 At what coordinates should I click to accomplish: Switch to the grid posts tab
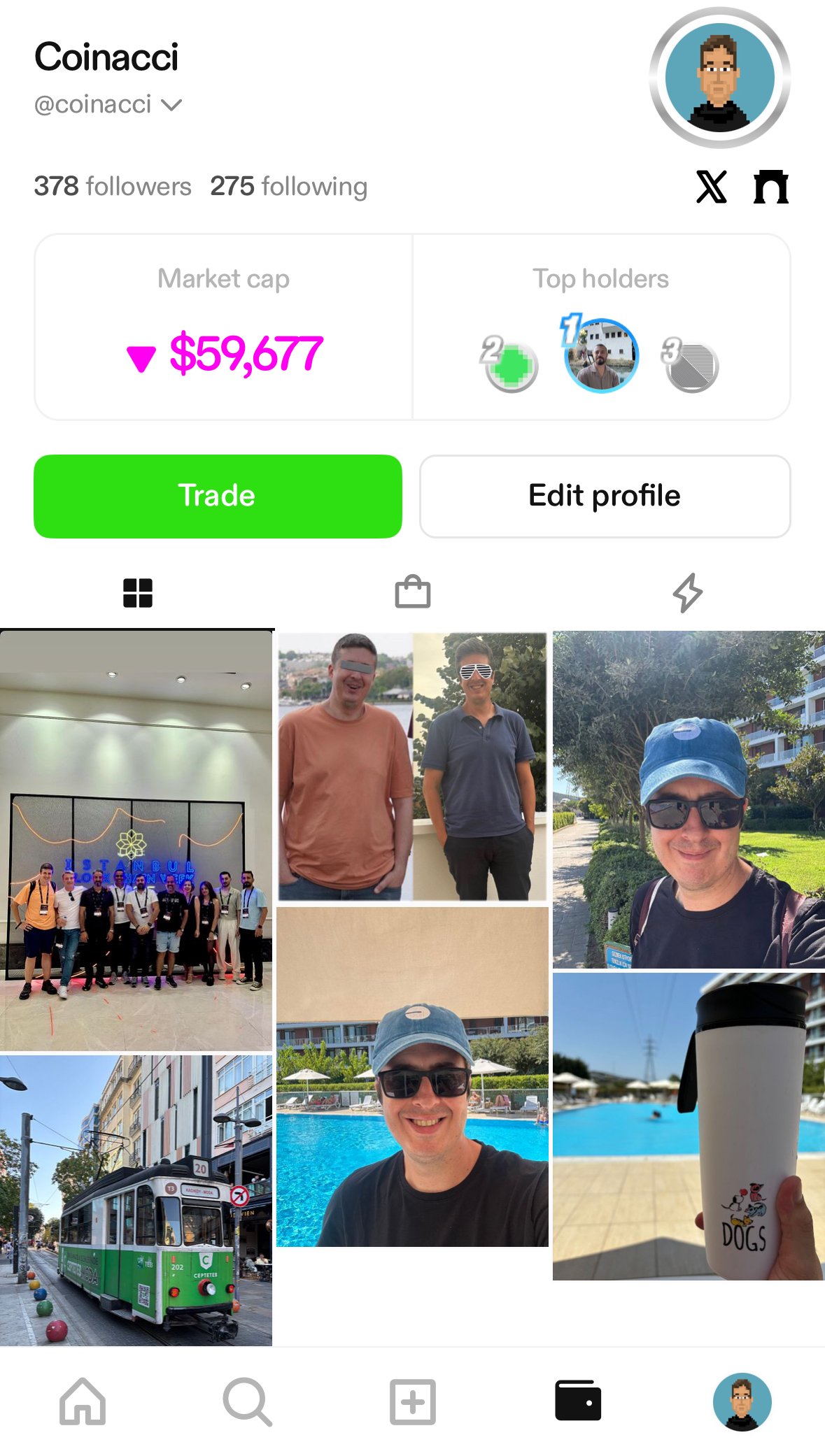(138, 593)
